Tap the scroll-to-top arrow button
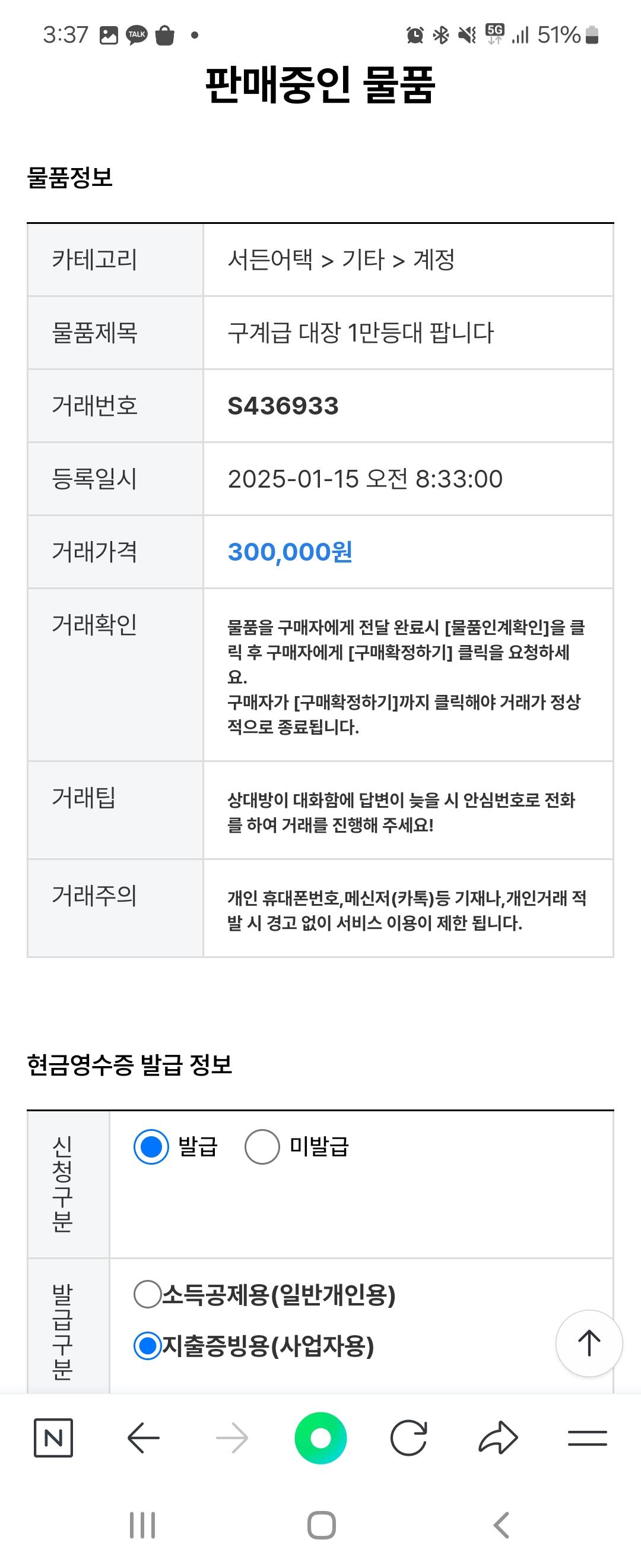The image size is (641, 1568). [589, 1343]
